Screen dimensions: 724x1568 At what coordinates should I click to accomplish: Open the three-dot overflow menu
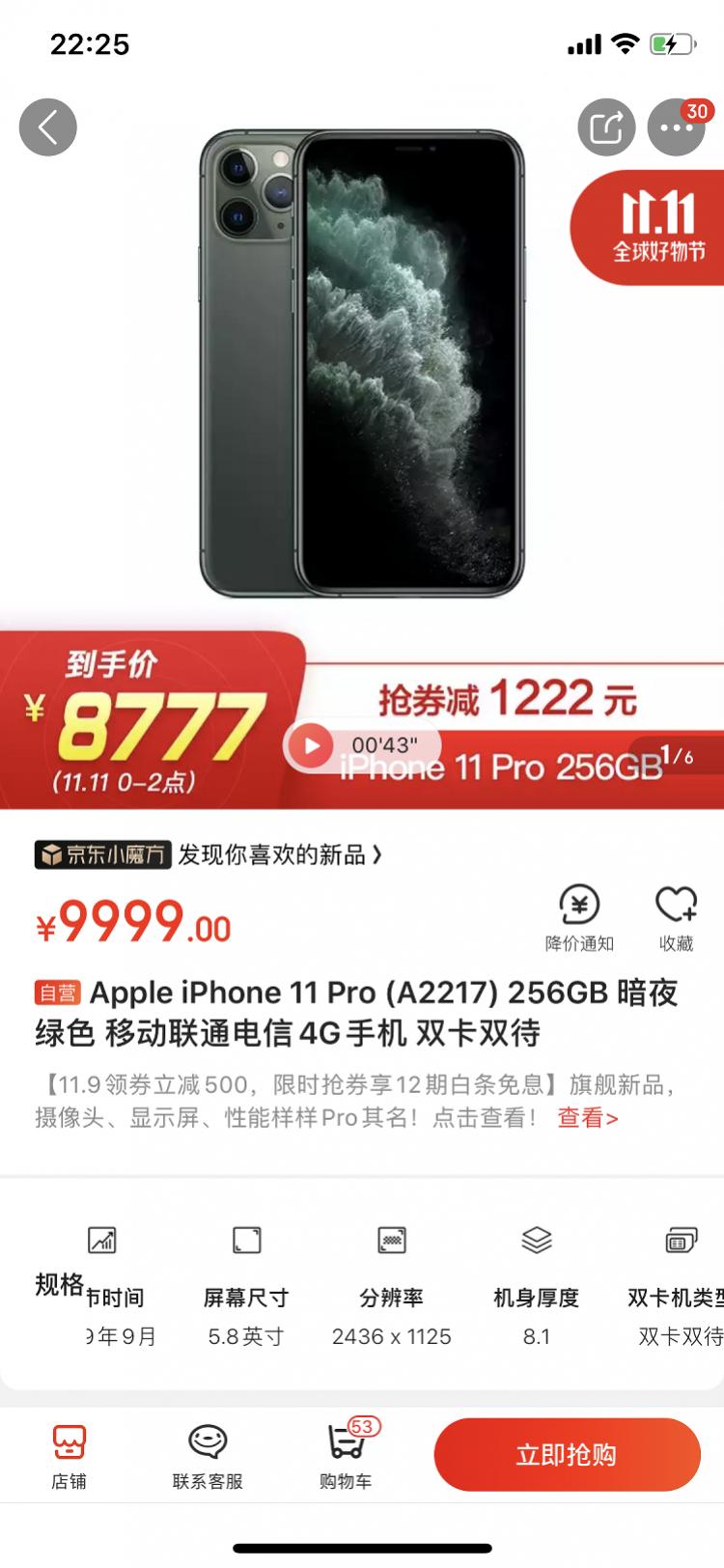tap(676, 127)
